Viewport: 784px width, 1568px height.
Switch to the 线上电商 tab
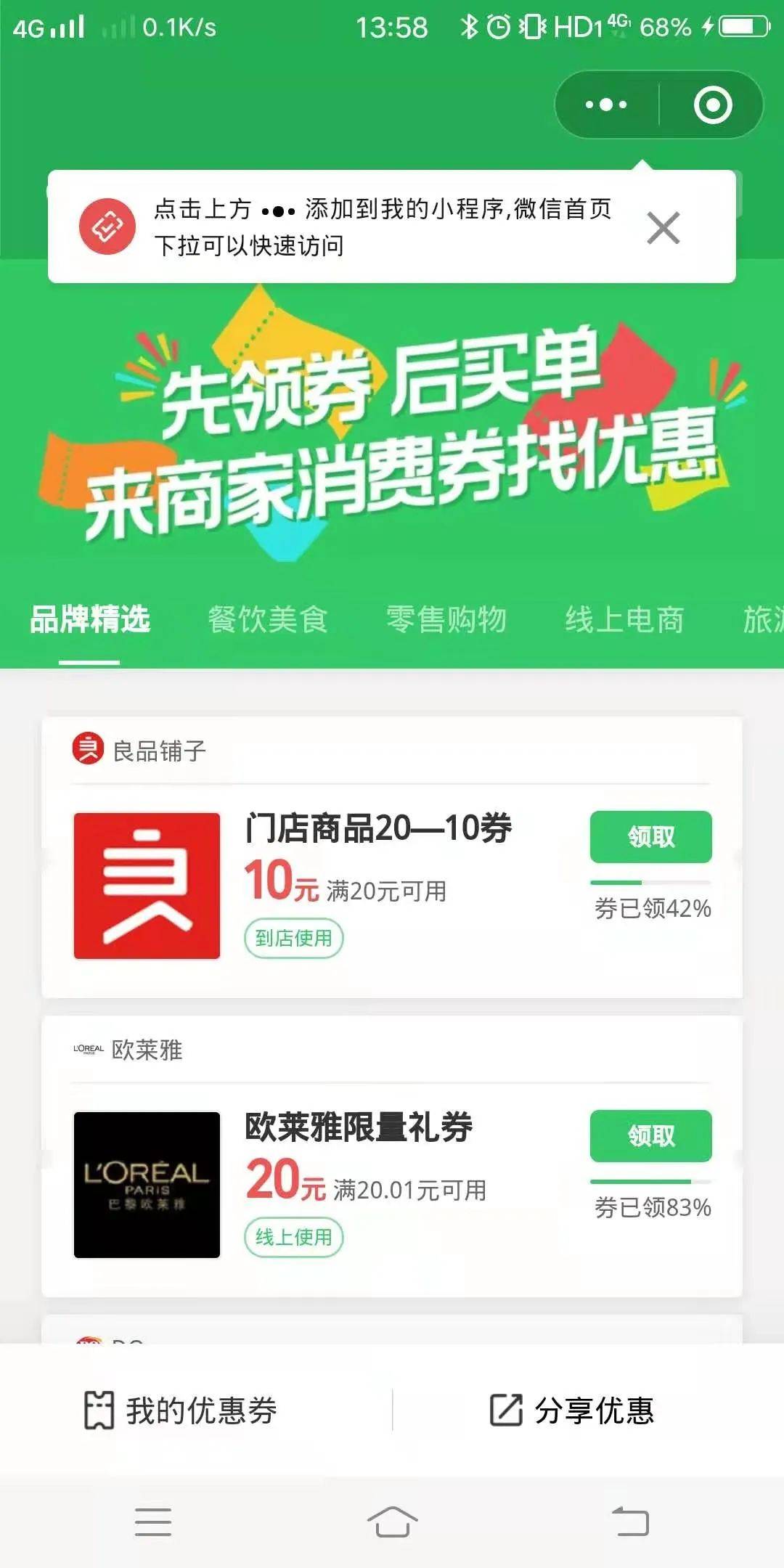click(624, 620)
